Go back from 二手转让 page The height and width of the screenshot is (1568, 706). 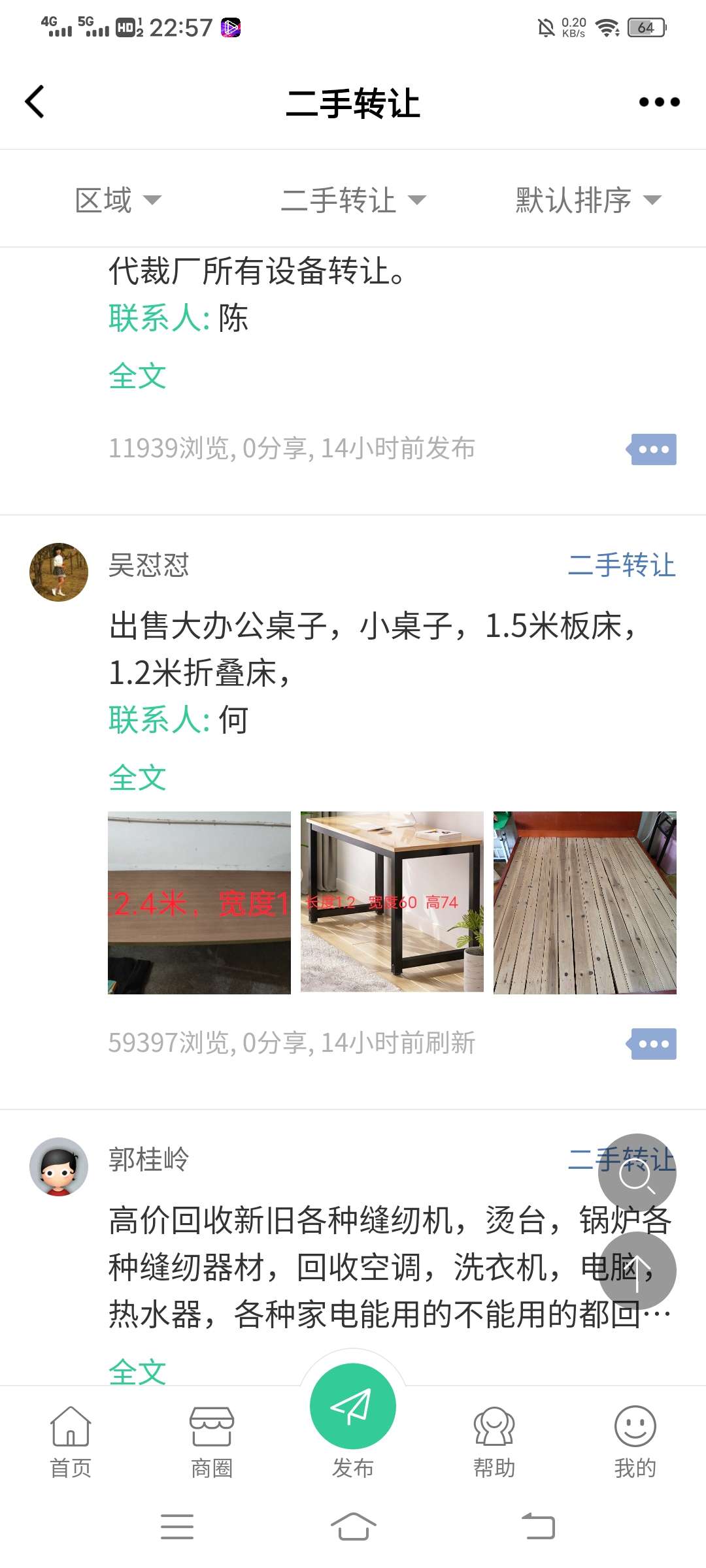(x=35, y=102)
